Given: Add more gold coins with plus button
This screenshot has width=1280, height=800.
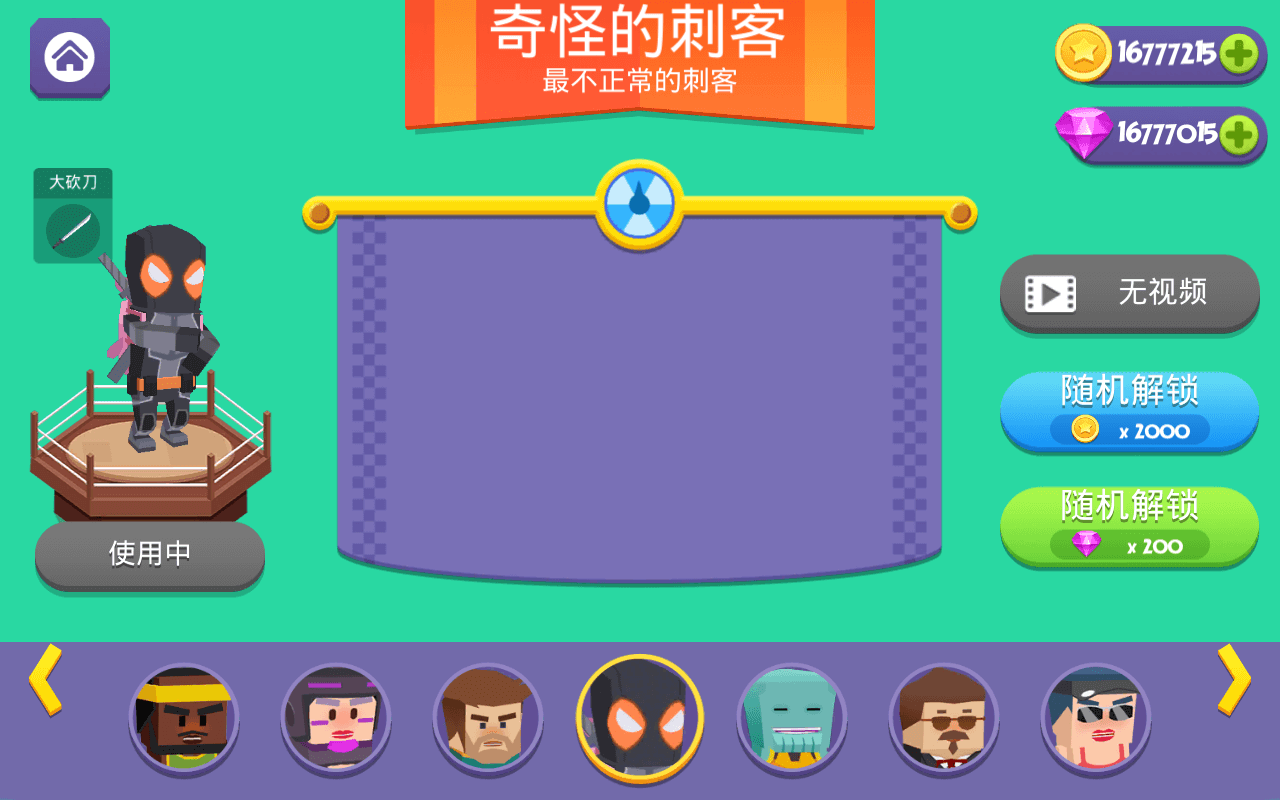Looking at the screenshot, I should [x=1238, y=53].
